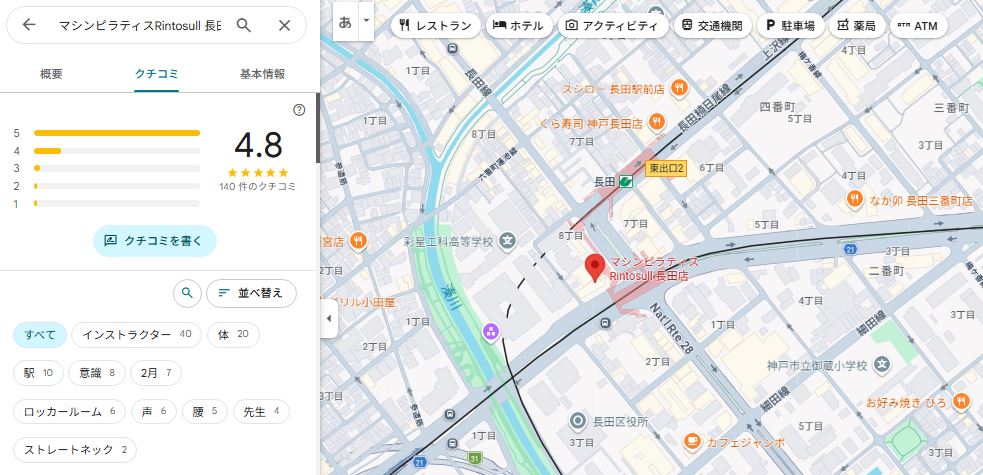Clear the search with the X button
This screenshot has width=983, height=475.
pos(285,25)
